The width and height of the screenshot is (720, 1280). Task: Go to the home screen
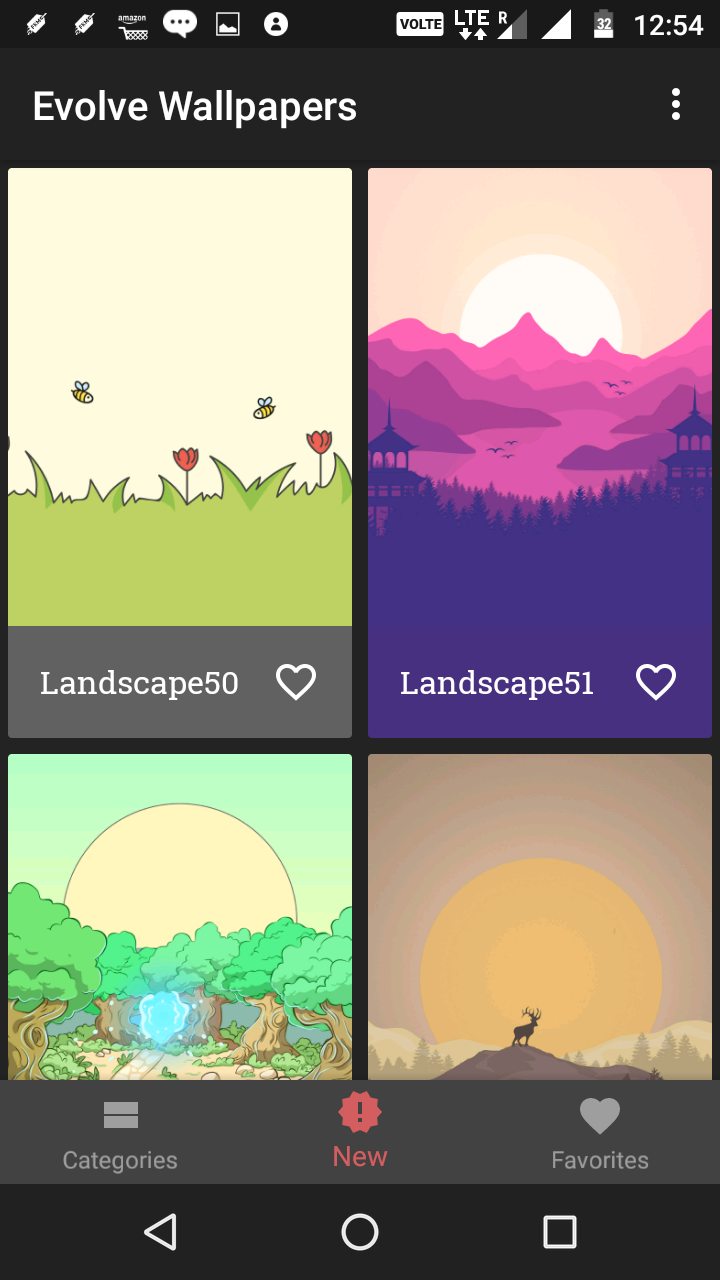[360, 1232]
